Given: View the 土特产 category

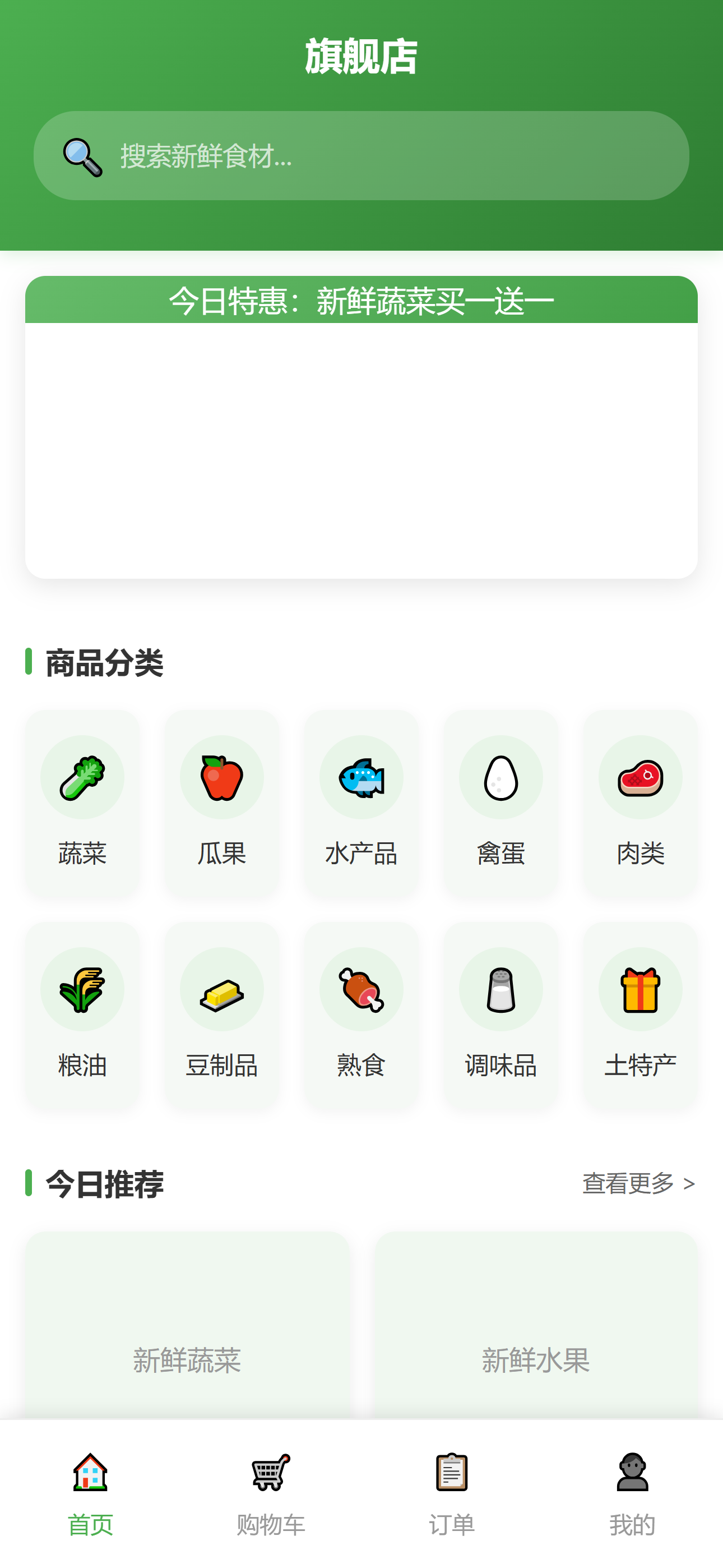Looking at the screenshot, I should [640, 1014].
